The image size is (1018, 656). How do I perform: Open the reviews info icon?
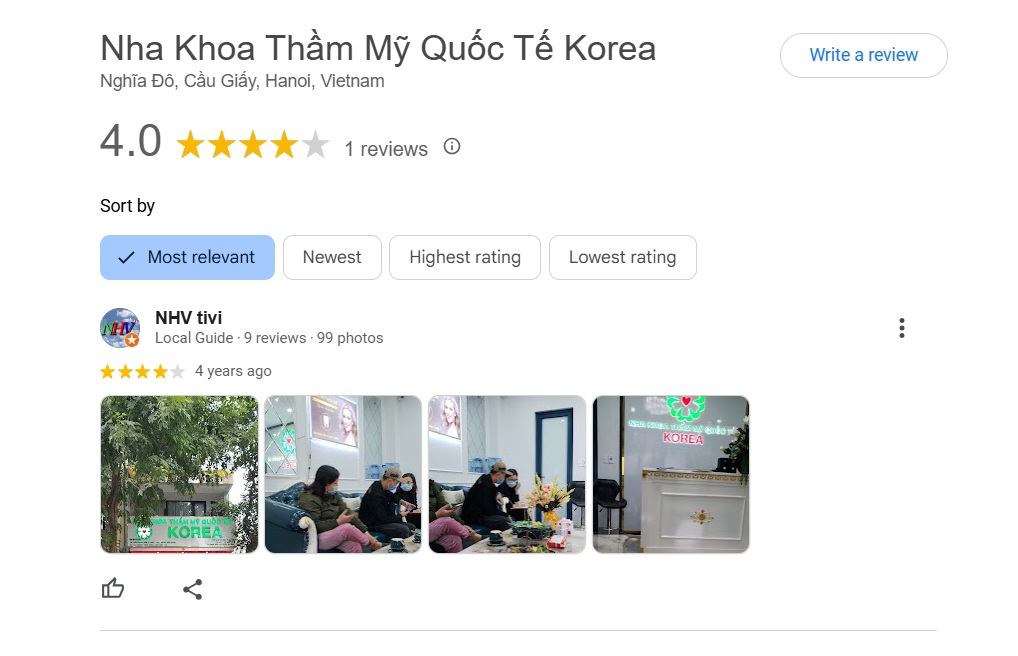coord(452,147)
